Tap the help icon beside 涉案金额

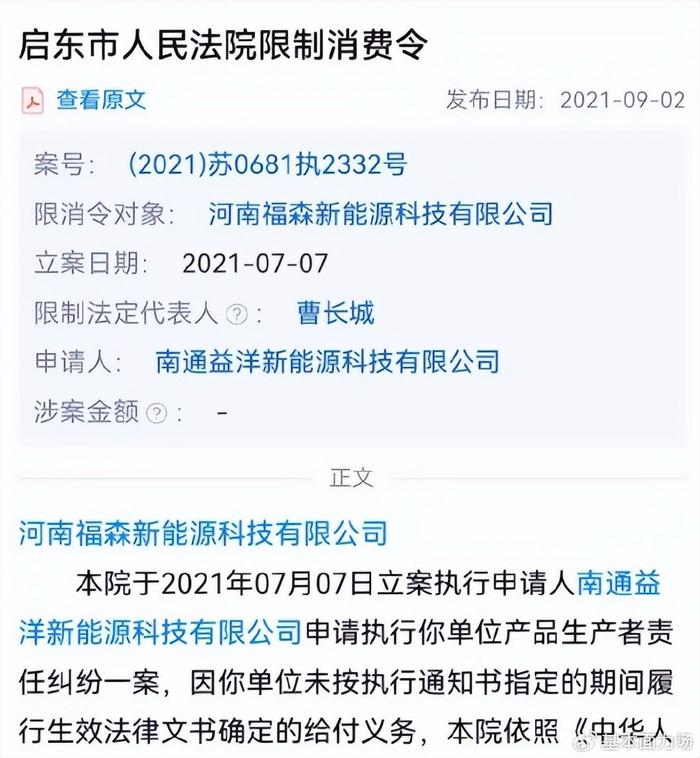coord(157,412)
